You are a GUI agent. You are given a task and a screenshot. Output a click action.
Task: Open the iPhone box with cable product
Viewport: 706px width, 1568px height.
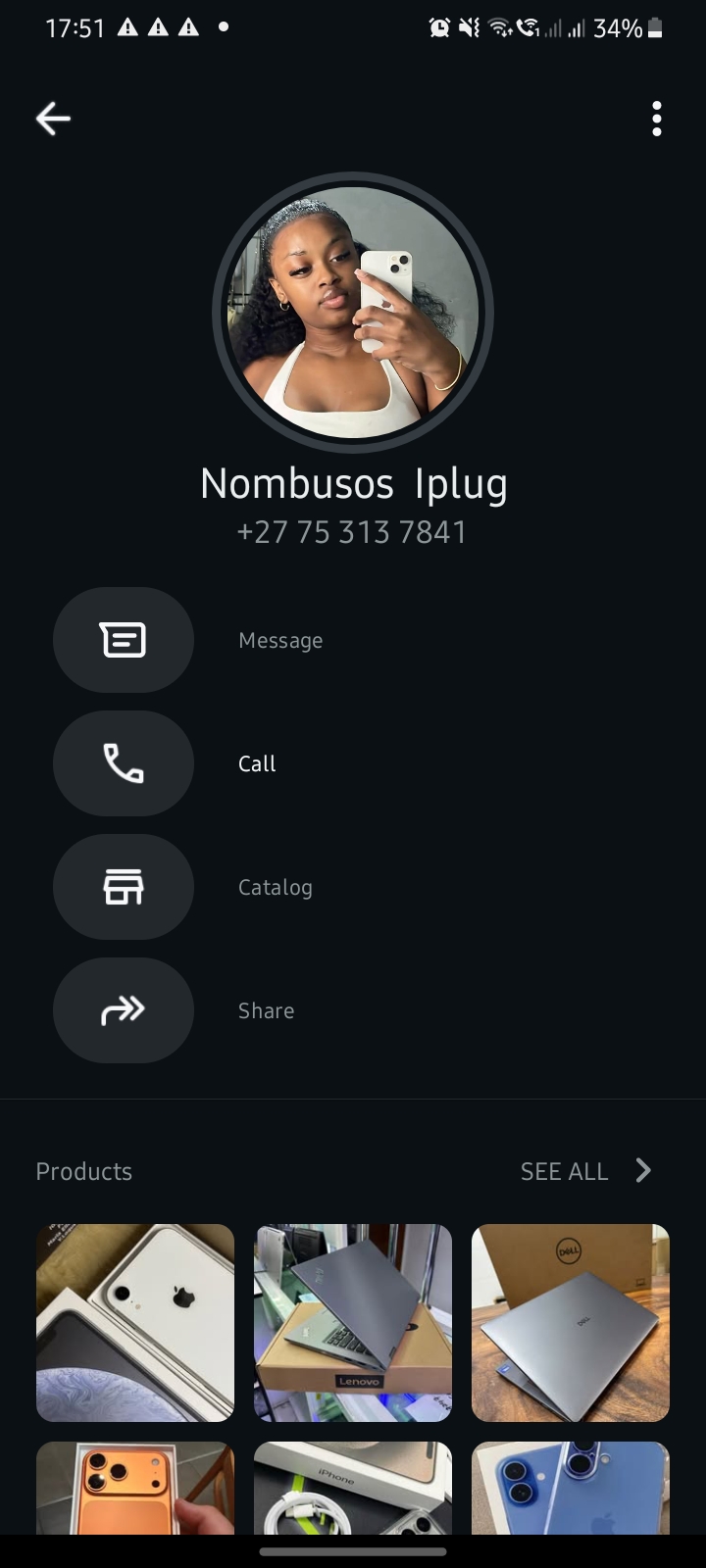tap(353, 1488)
